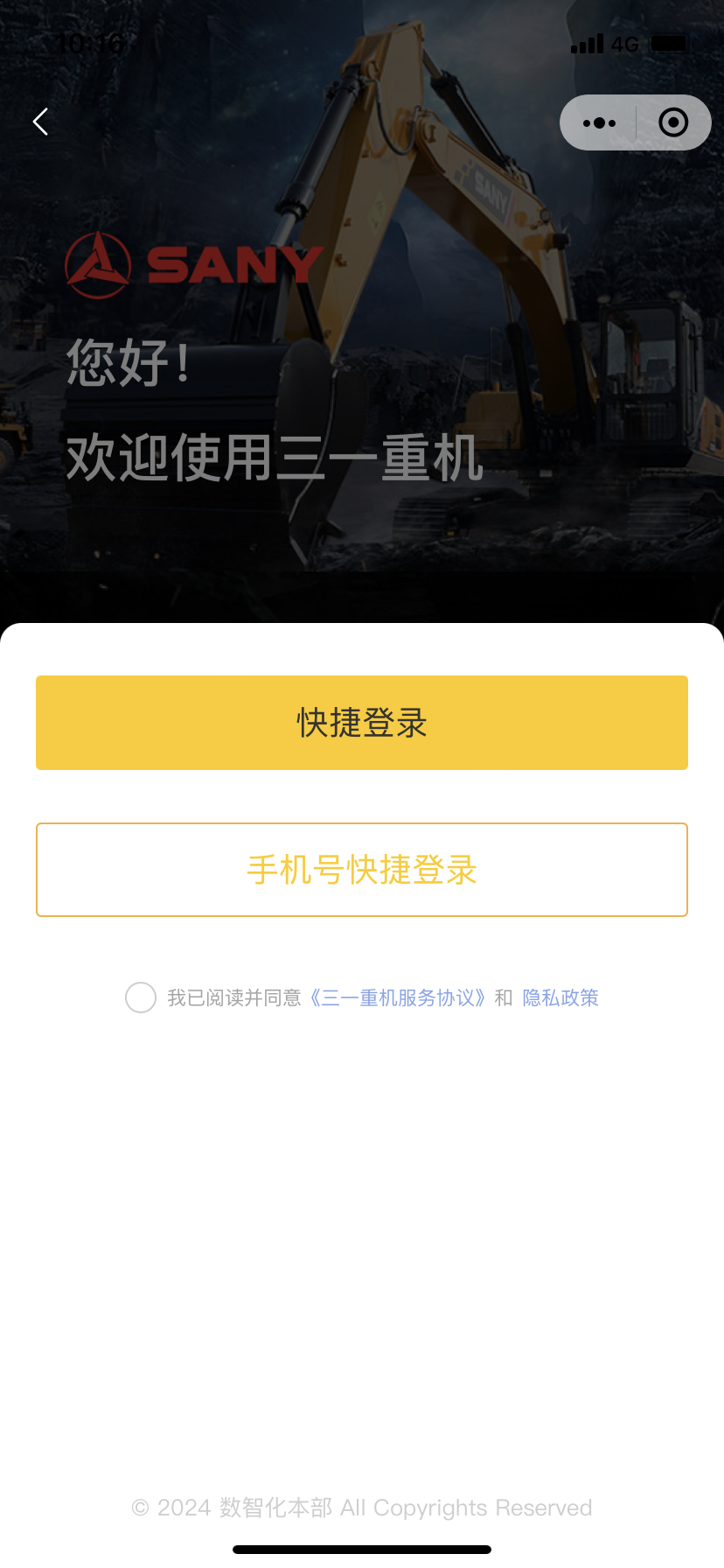Tap the yellow 快捷登录 button
This screenshot has width=724, height=1568.
point(362,723)
